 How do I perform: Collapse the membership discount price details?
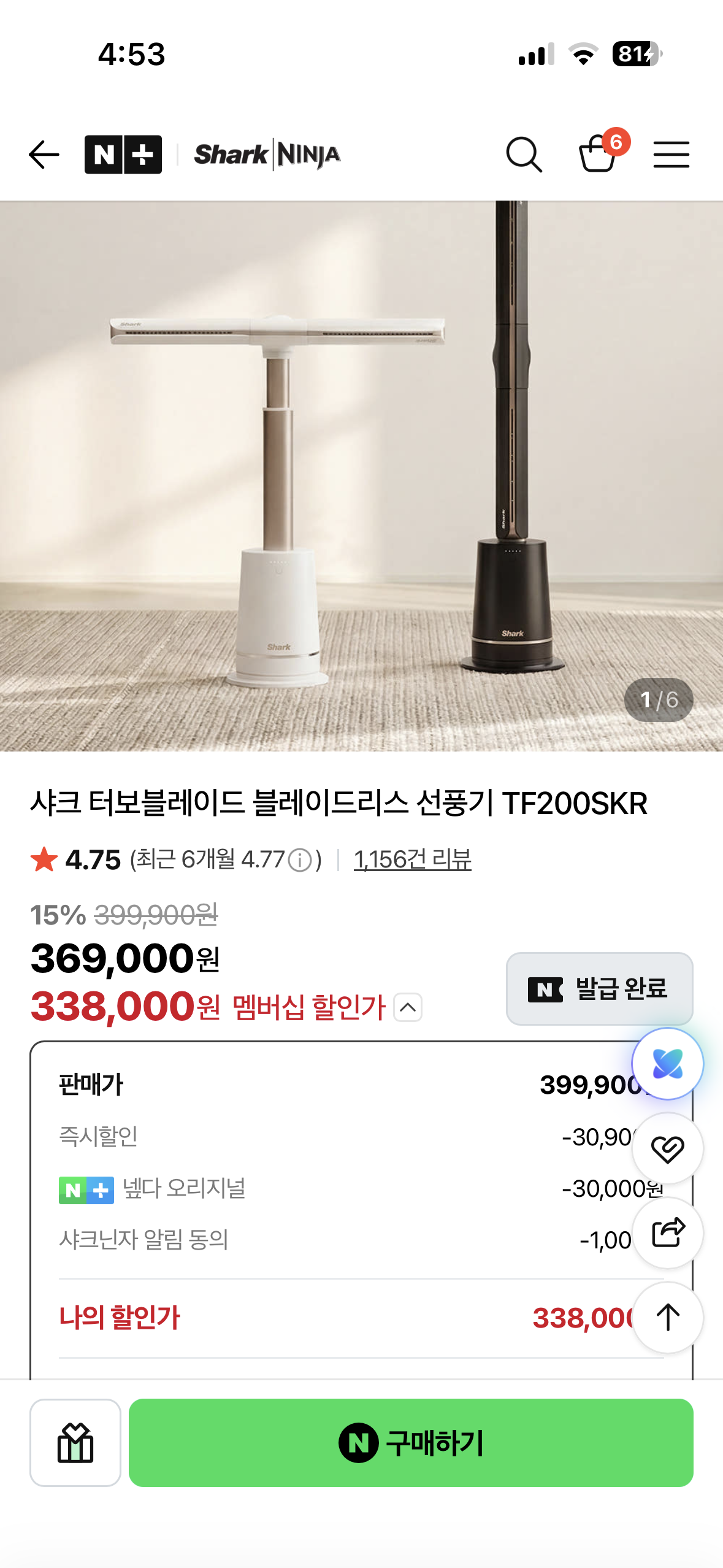(408, 1007)
